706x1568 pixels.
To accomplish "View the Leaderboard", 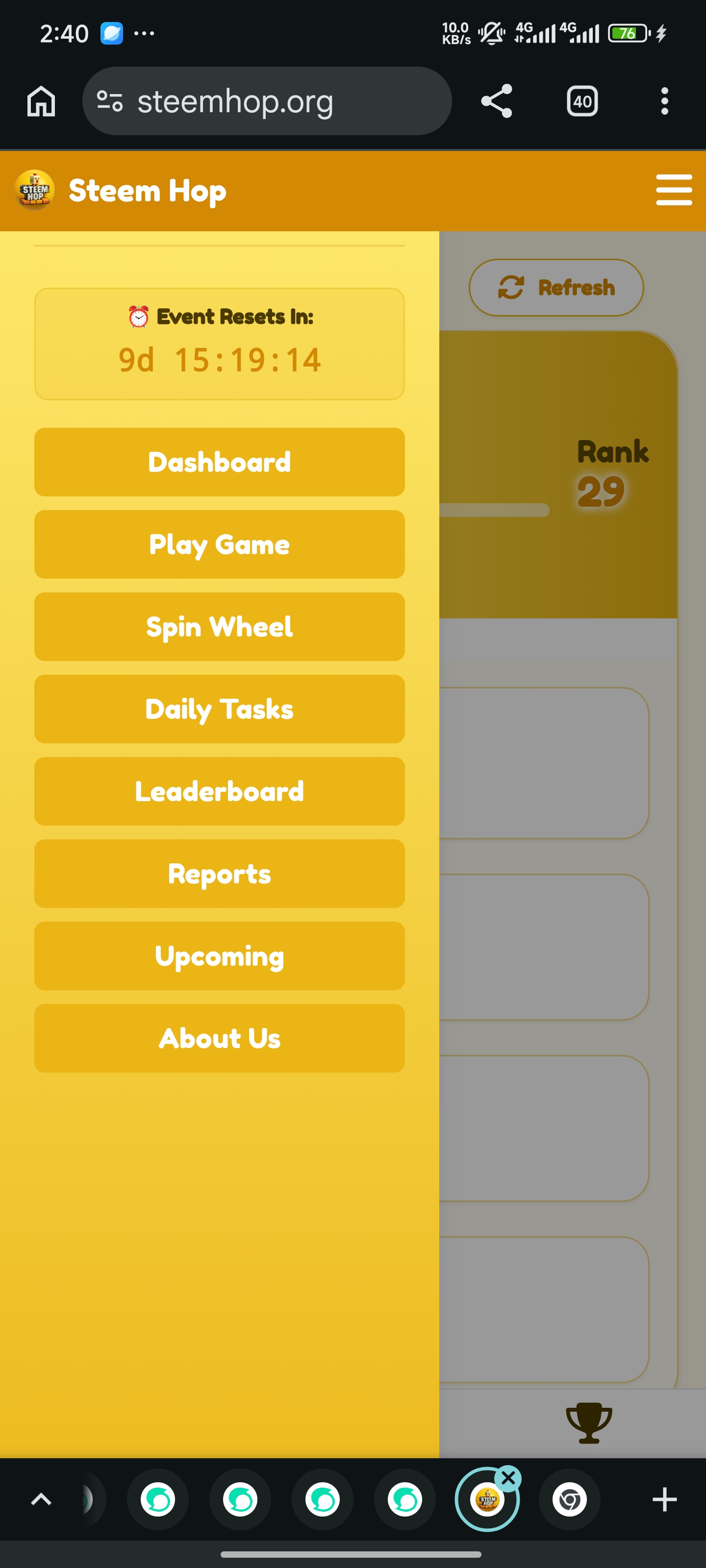I will pos(219,791).
